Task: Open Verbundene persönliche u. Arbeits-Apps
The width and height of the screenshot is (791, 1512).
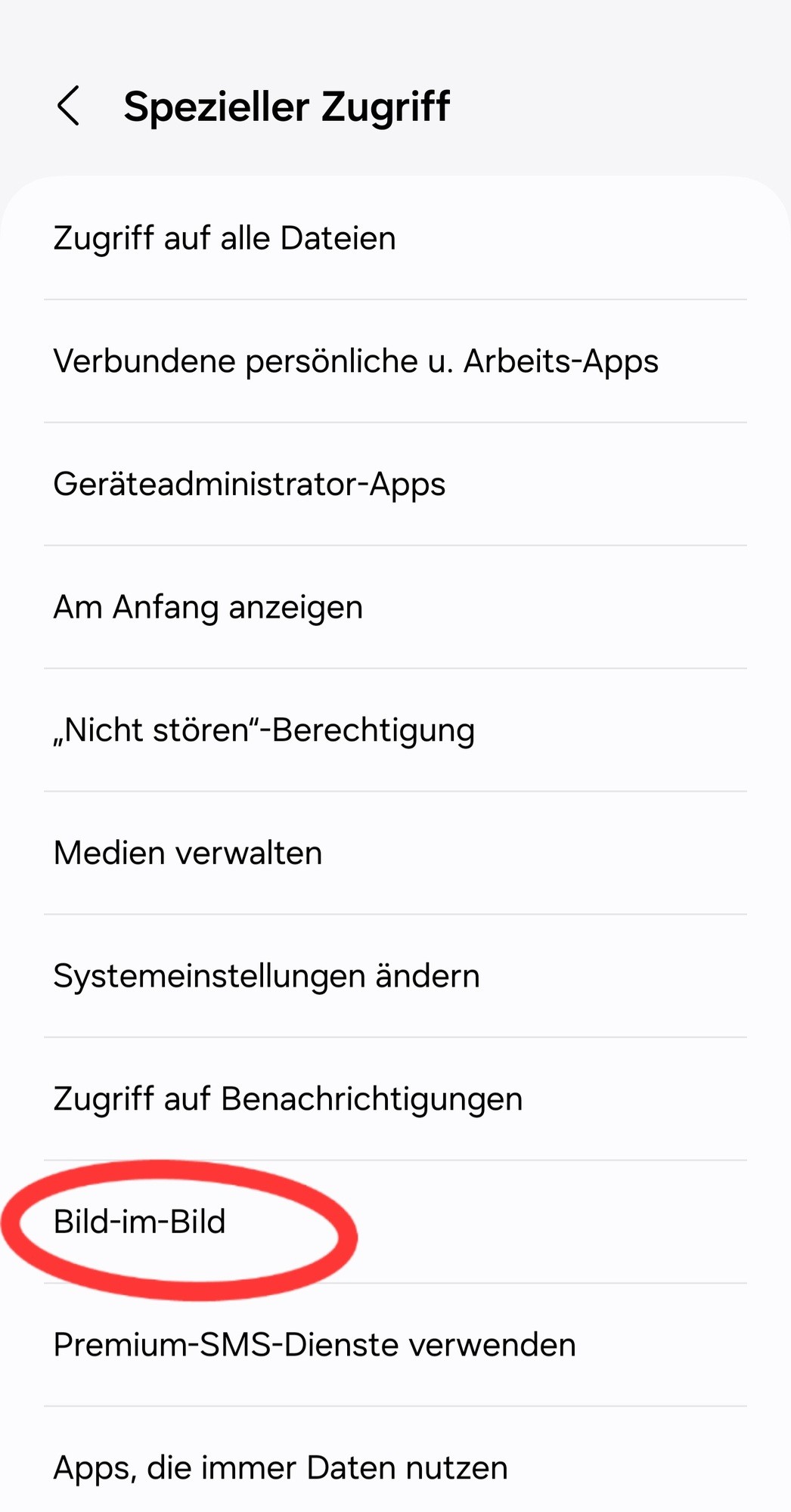Action: tap(355, 361)
